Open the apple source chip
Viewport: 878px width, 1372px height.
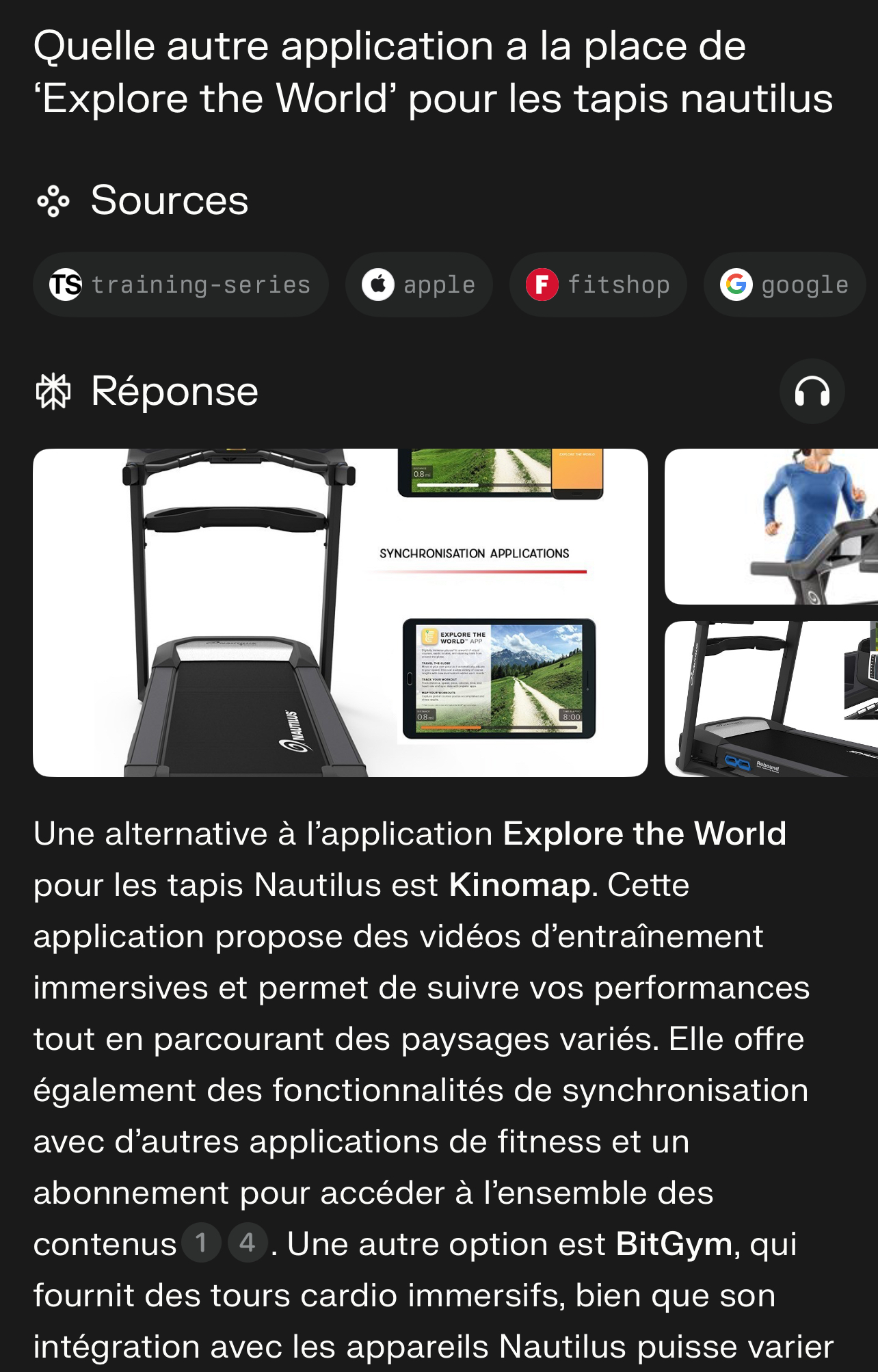(418, 285)
